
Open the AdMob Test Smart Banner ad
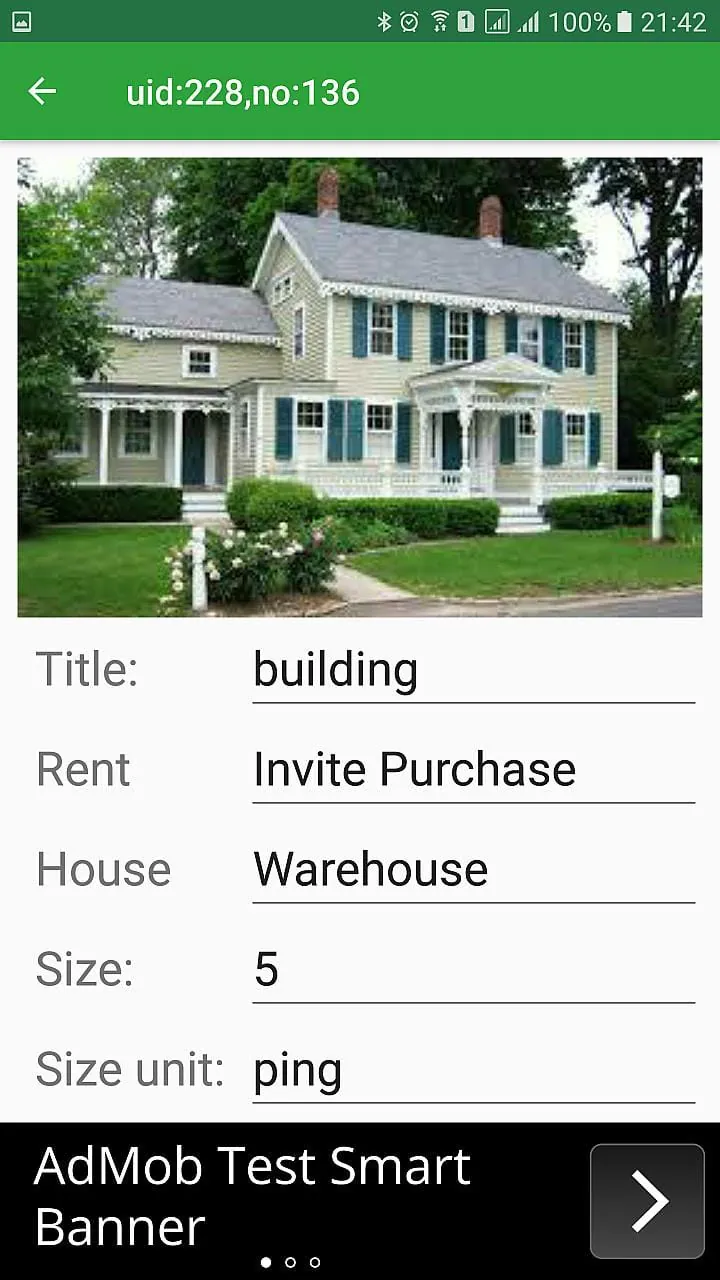coord(250,1195)
